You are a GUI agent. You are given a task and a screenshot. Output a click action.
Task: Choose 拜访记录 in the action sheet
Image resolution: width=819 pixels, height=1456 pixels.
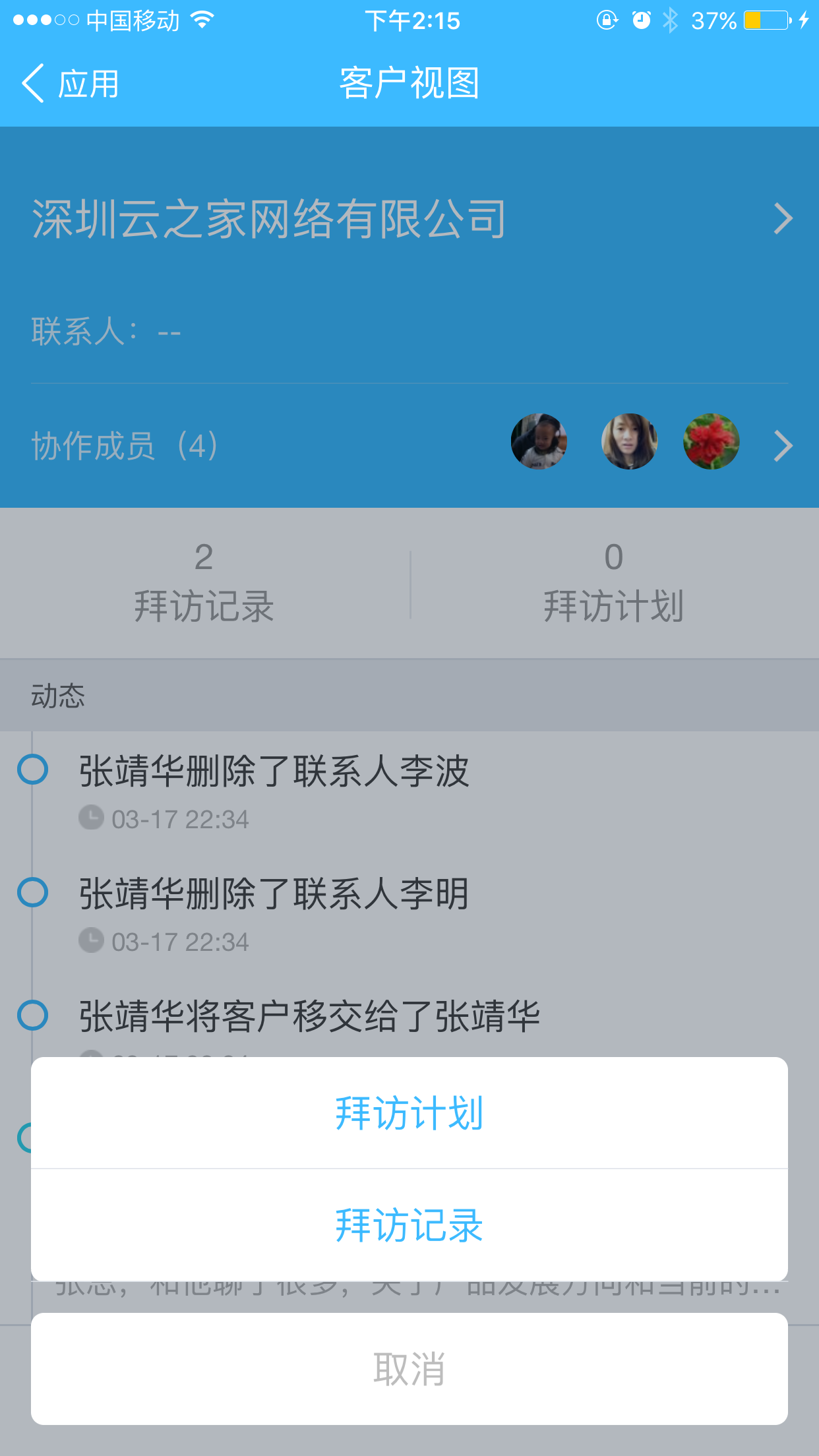coord(409,1225)
